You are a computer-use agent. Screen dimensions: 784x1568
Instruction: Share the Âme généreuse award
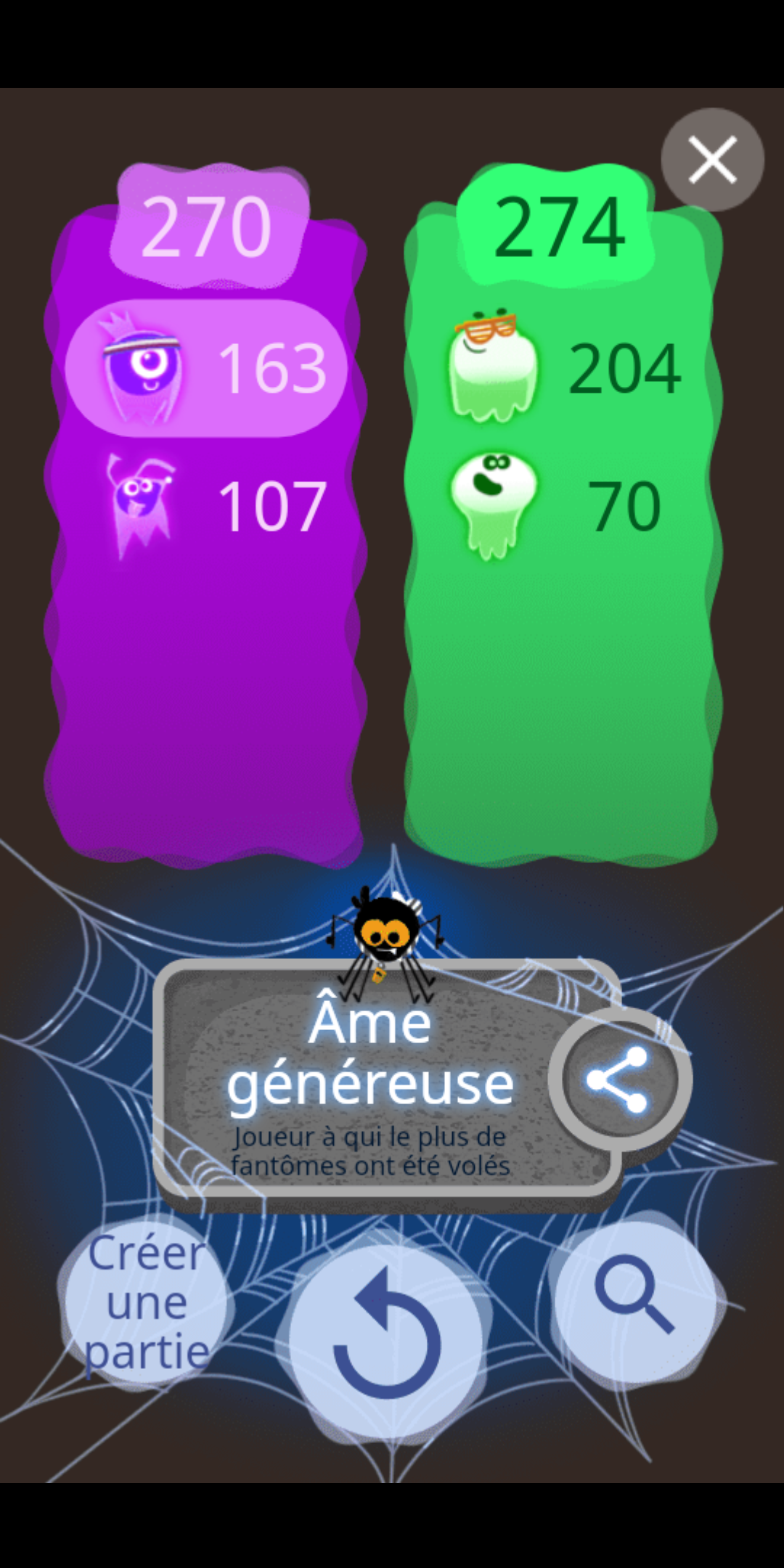point(619,1079)
